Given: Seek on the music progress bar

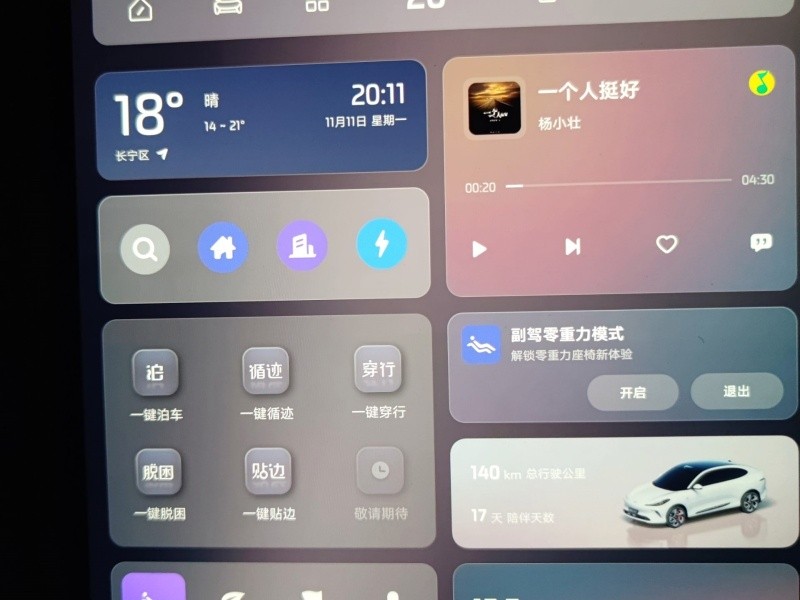Looking at the screenshot, I should click(618, 183).
